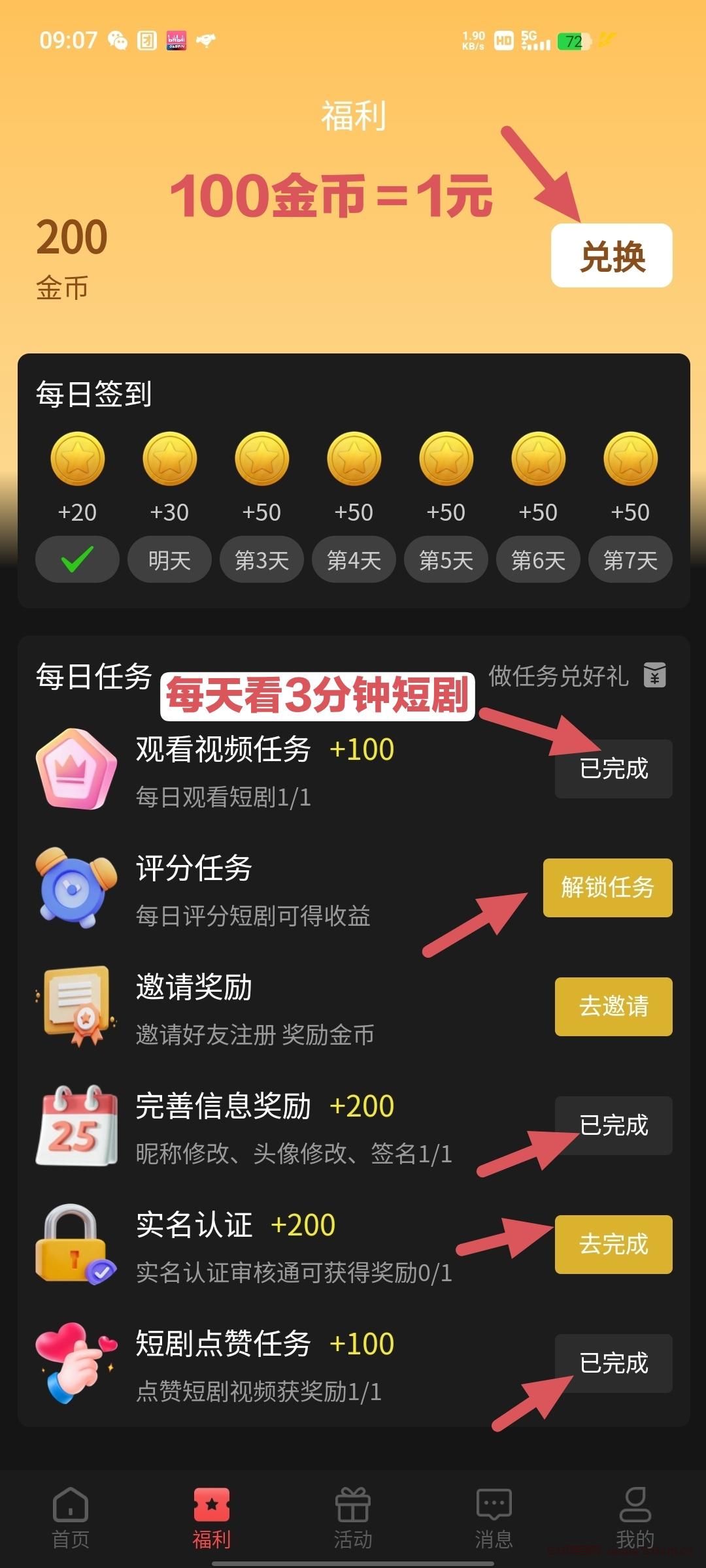Go to the 我的 tab
706x1568 pixels.
635,1518
